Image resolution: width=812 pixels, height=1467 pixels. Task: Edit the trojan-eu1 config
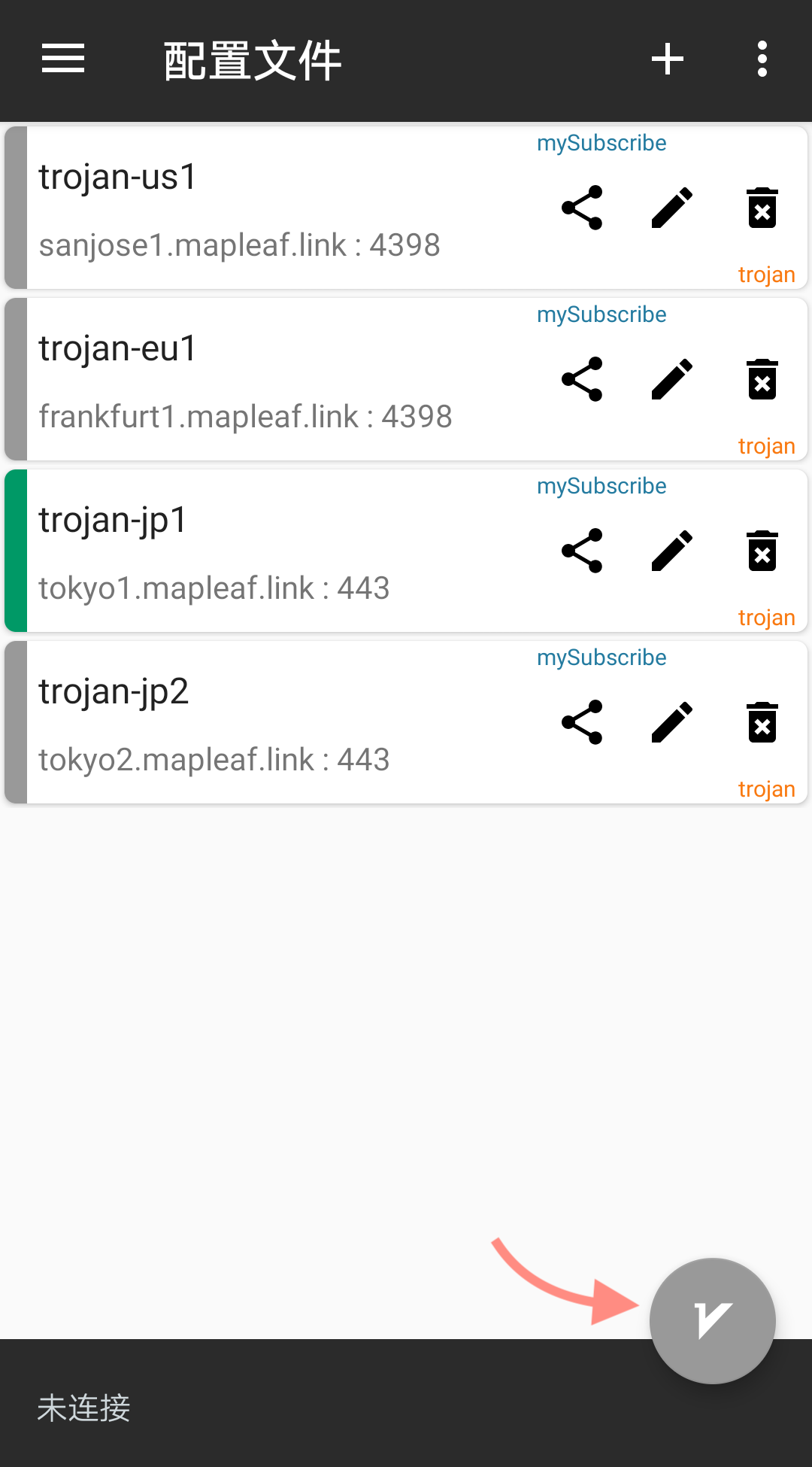pos(672,379)
